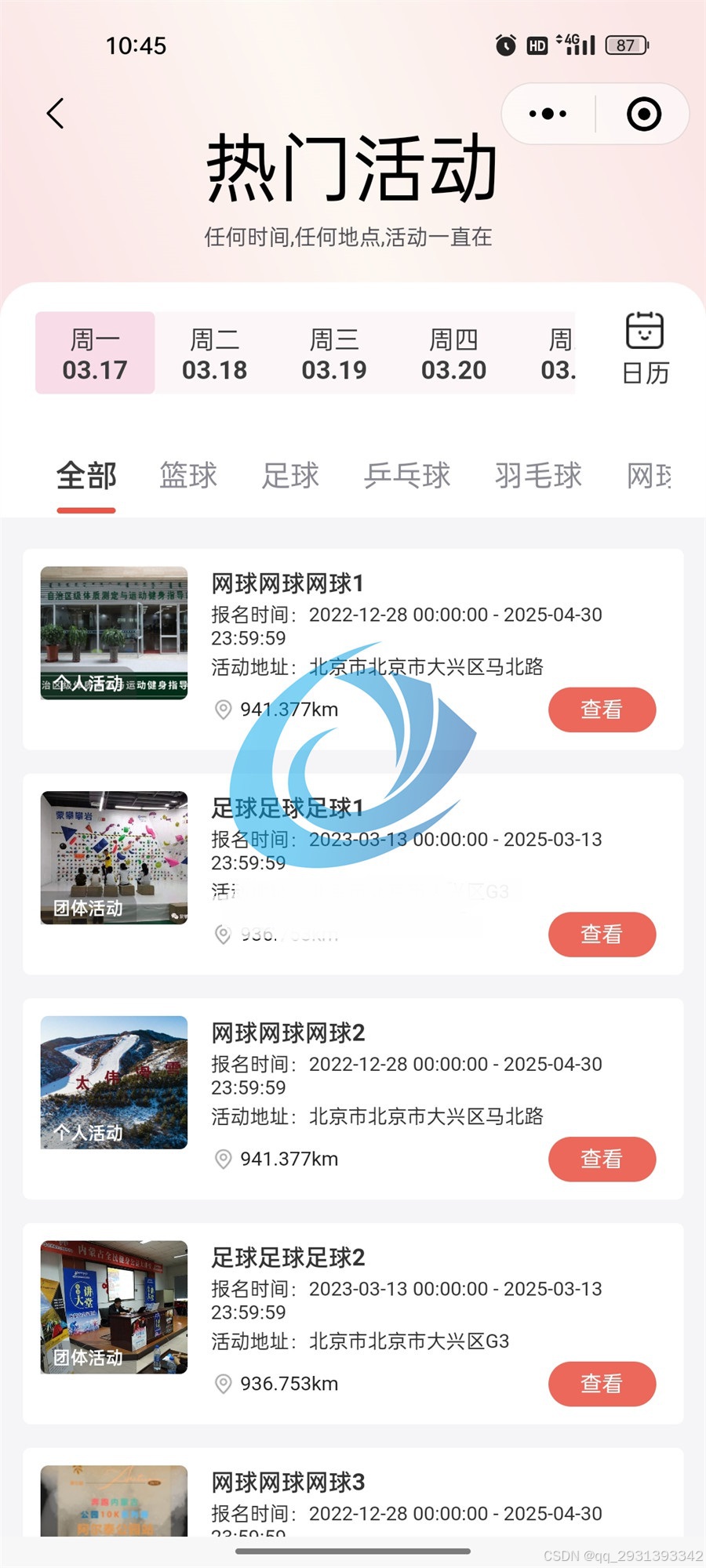Tap the back arrow at top left

pyautogui.click(x=53, y=113)
